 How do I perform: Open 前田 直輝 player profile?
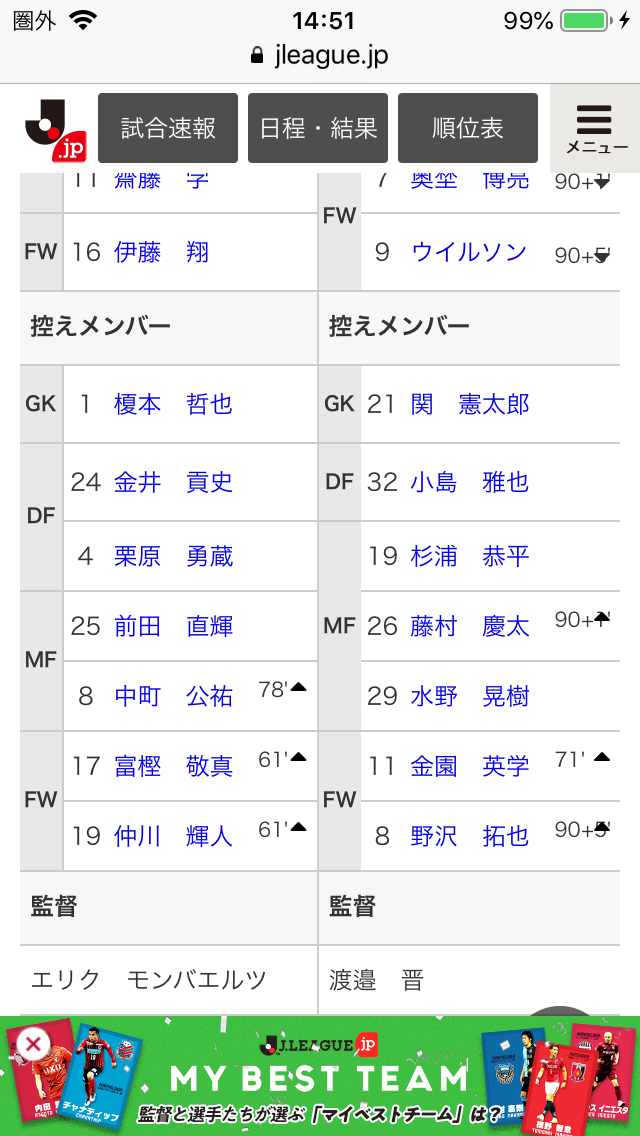[x=173, y=626]
